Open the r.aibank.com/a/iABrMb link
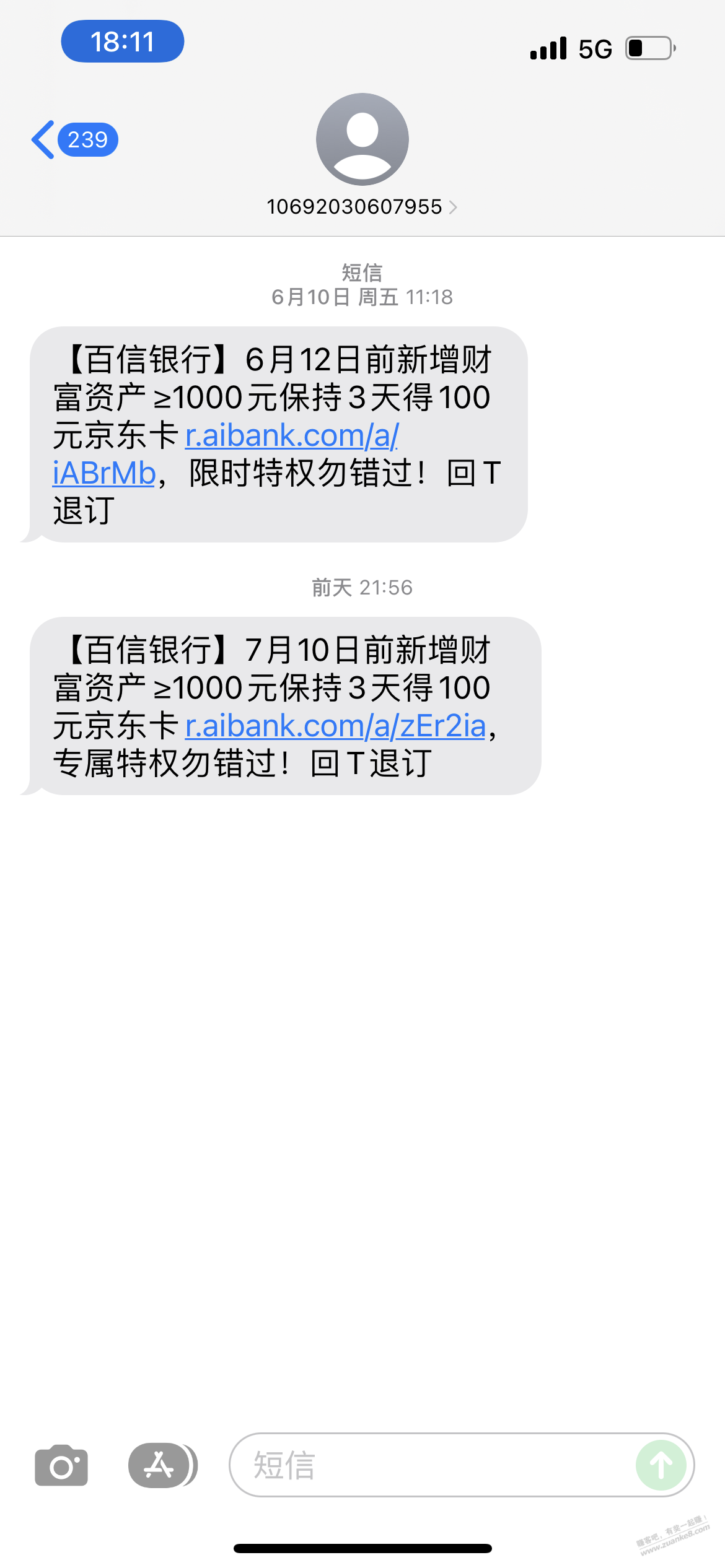 pos(291,435)
